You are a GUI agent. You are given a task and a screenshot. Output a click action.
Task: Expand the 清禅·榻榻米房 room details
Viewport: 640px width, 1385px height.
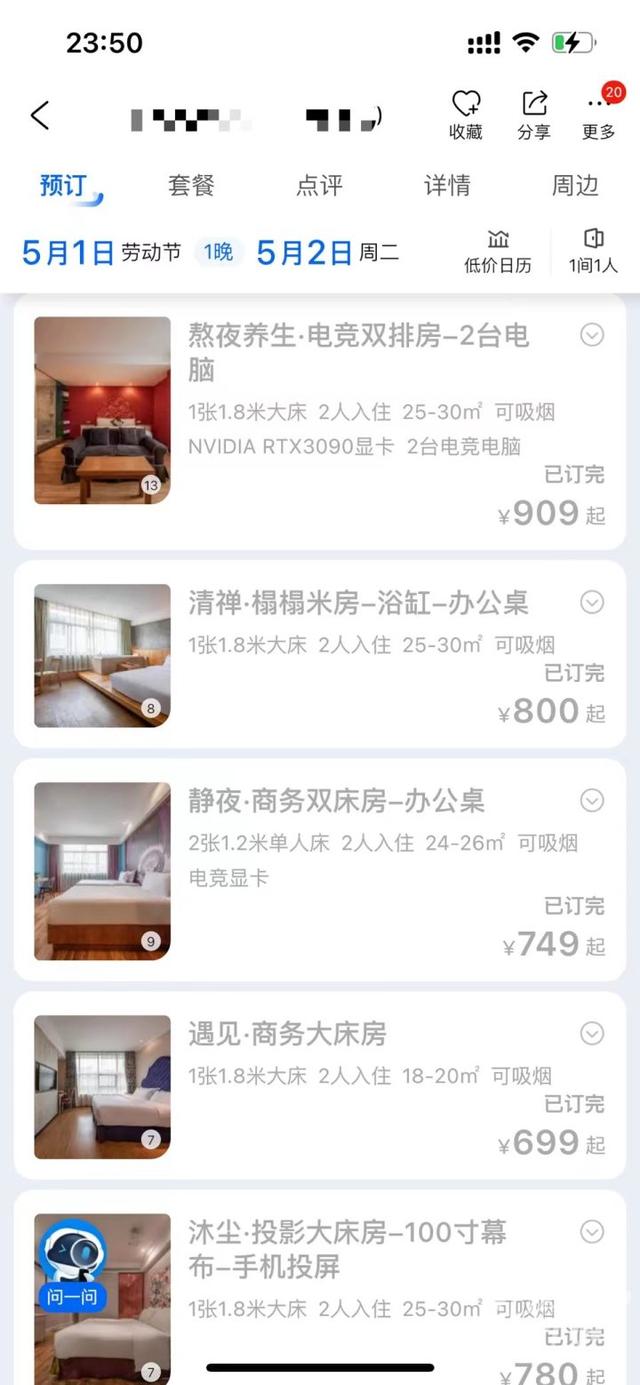click(x=592, y=602)
